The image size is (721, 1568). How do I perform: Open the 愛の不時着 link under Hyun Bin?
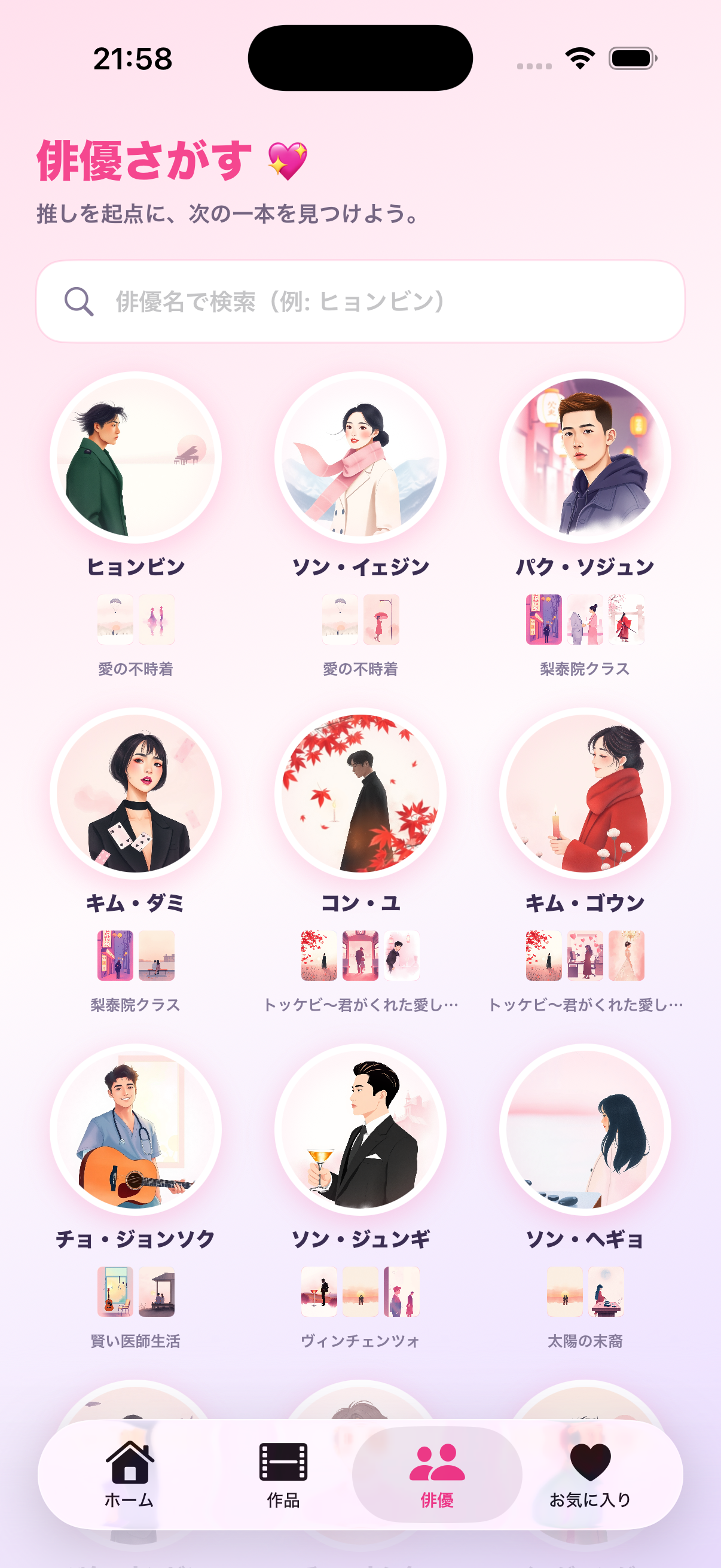[x=135, y=670]
